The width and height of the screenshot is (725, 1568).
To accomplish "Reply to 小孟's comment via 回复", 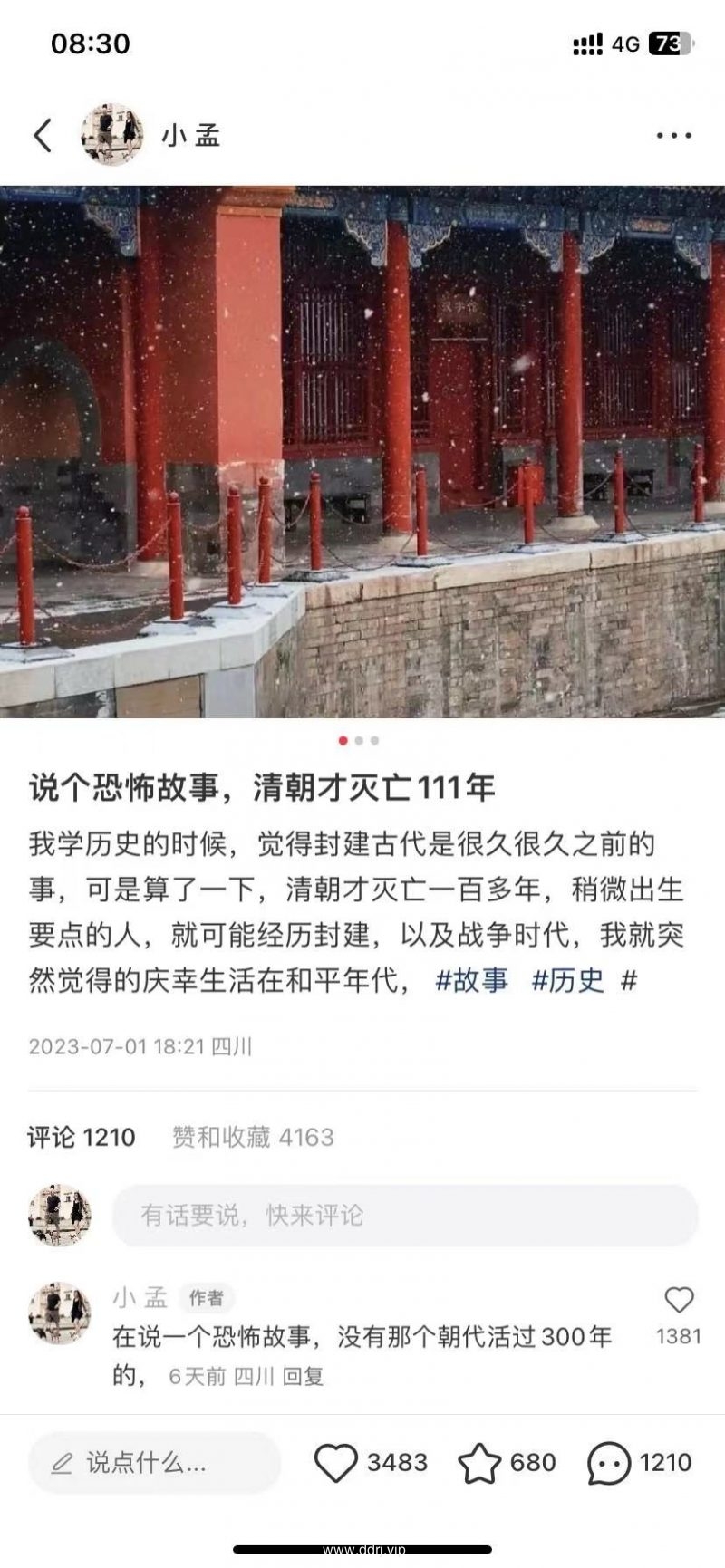I will (x=303, y=1377).
